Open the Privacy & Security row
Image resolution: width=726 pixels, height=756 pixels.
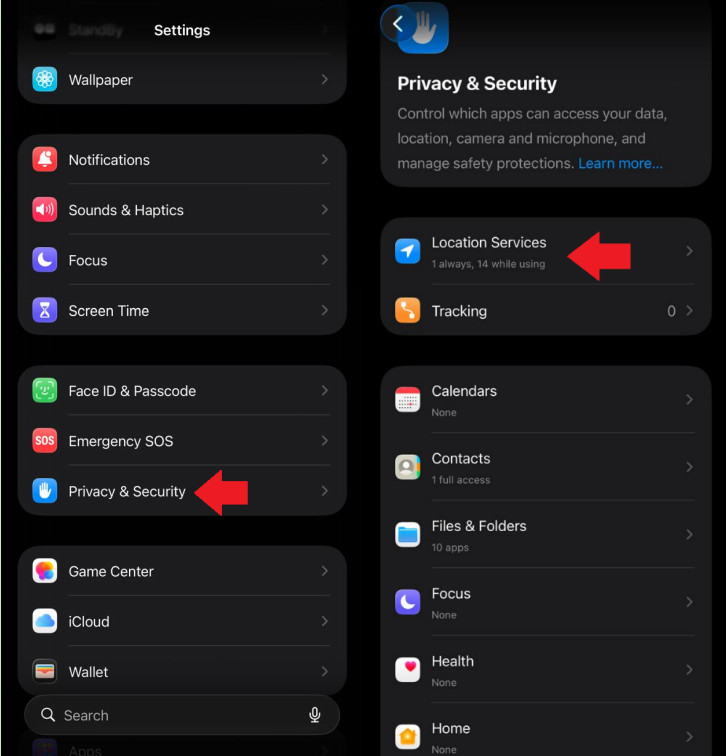point(127,491)
